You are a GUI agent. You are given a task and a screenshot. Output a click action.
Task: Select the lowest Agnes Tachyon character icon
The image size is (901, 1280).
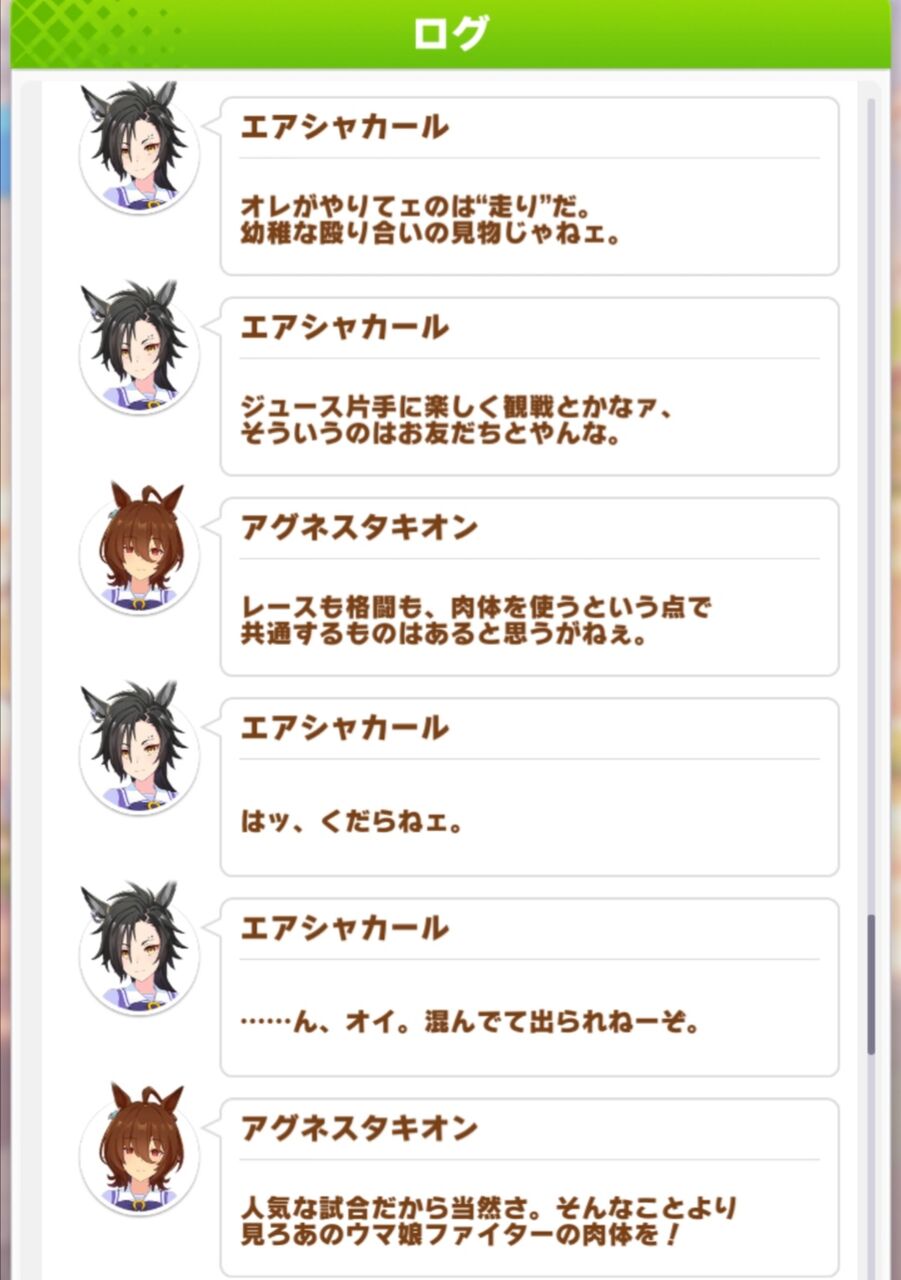(139, 1152)
